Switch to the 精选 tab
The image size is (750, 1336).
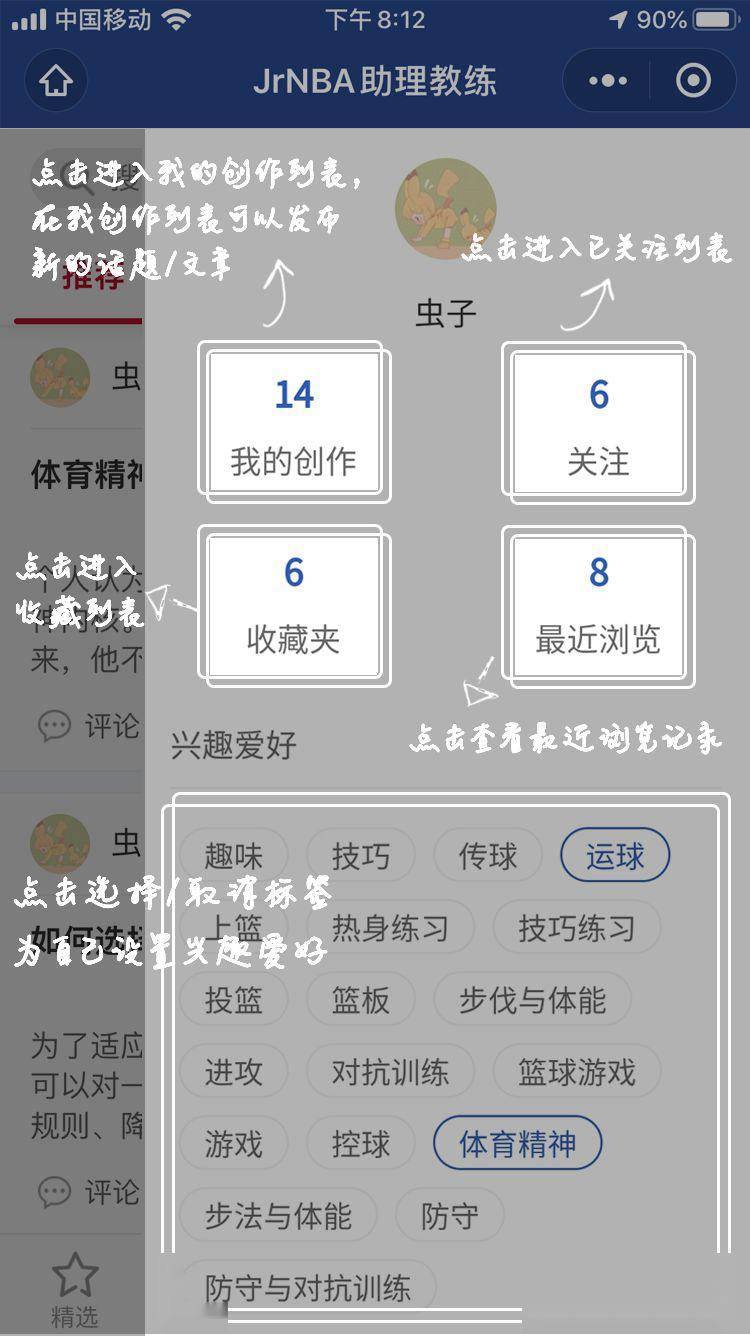click(x=74, y=1290)
